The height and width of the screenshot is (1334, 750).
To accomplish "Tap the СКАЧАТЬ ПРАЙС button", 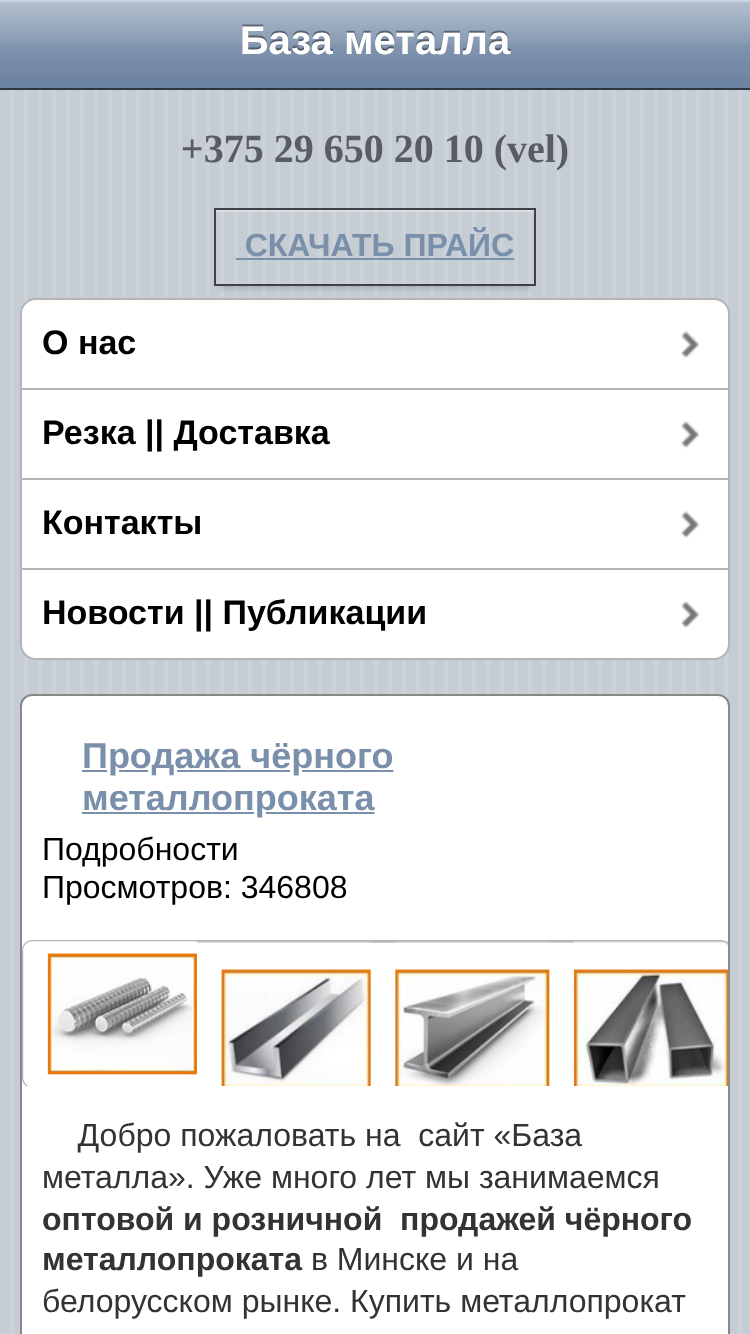I will 375,246.
